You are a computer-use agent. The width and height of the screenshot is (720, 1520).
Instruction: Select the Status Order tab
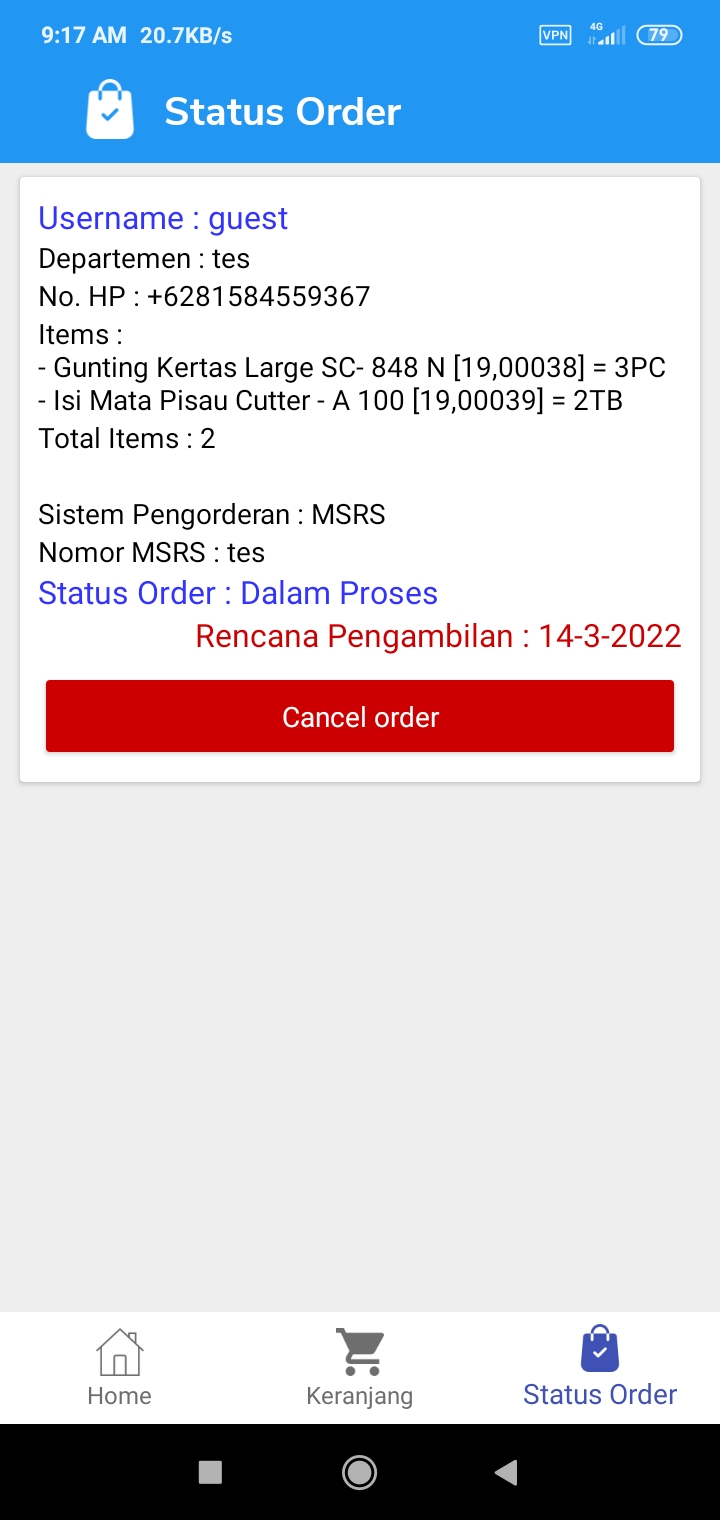click(x=600, y=1367)
